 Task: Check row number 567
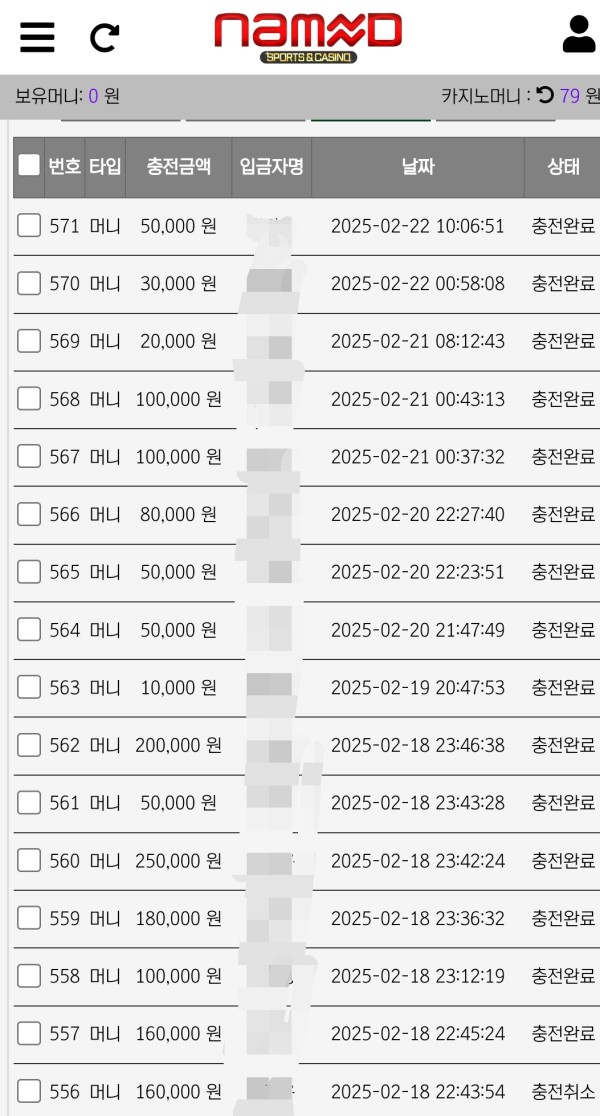[x=29, y=456]
